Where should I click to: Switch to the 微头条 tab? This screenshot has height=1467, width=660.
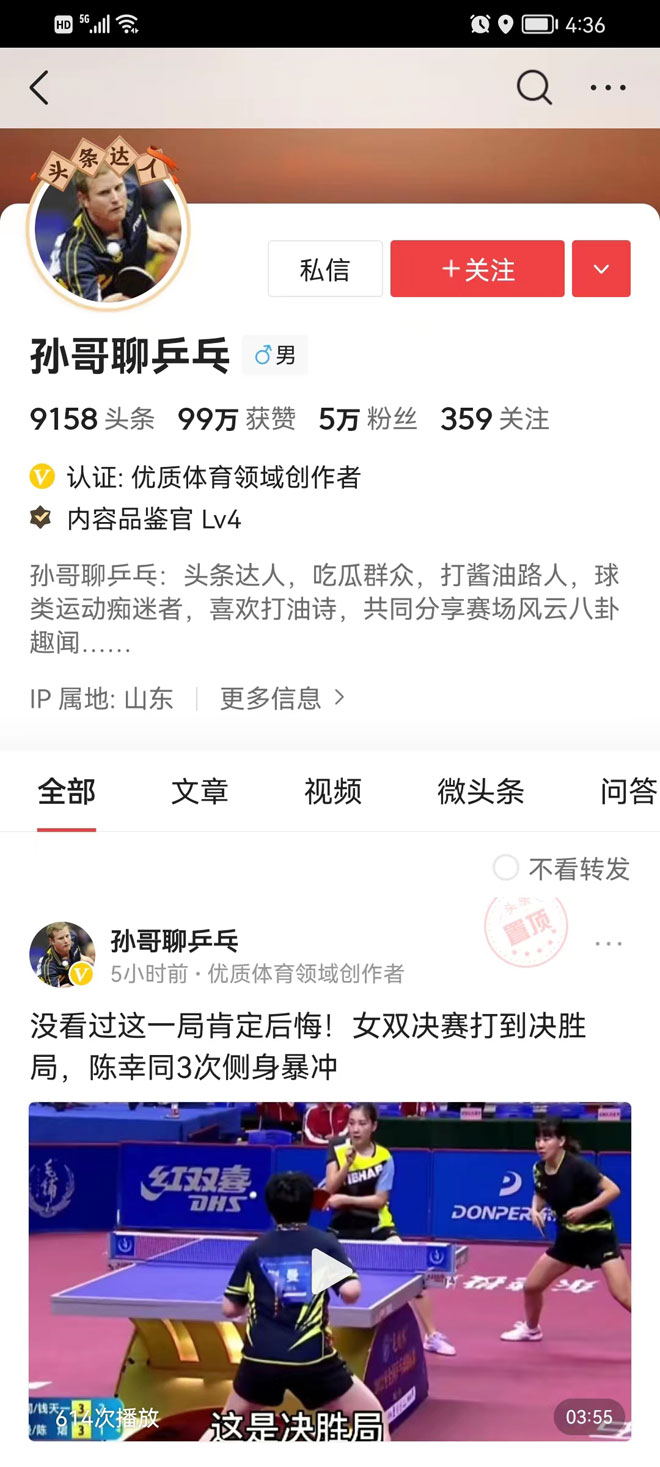click(x=481, y=792)
